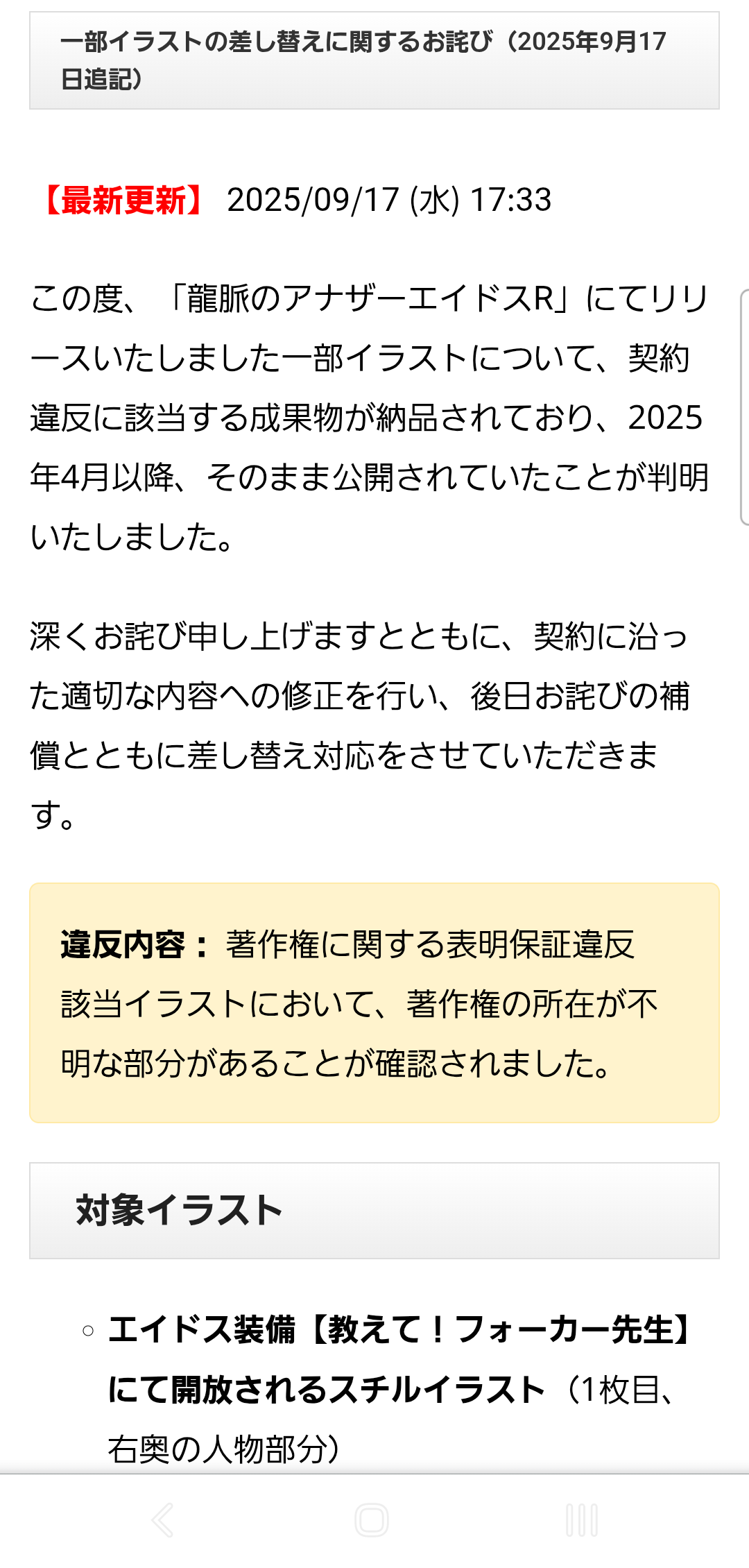
Task: Open the recent apps view
Action: pyautogui.click(x=582, y=1520)
